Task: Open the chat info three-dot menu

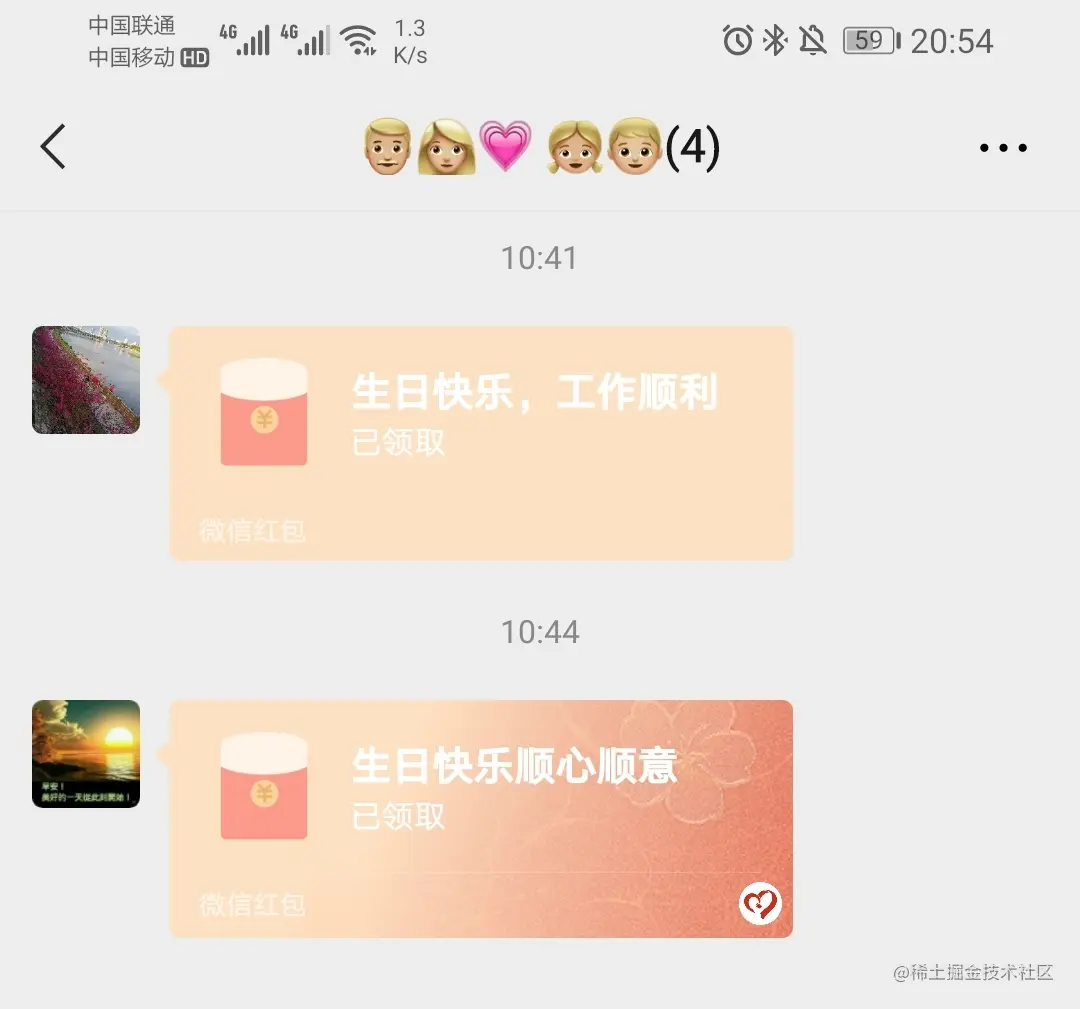Action: pyautogui.click(x=1002, y=148)
